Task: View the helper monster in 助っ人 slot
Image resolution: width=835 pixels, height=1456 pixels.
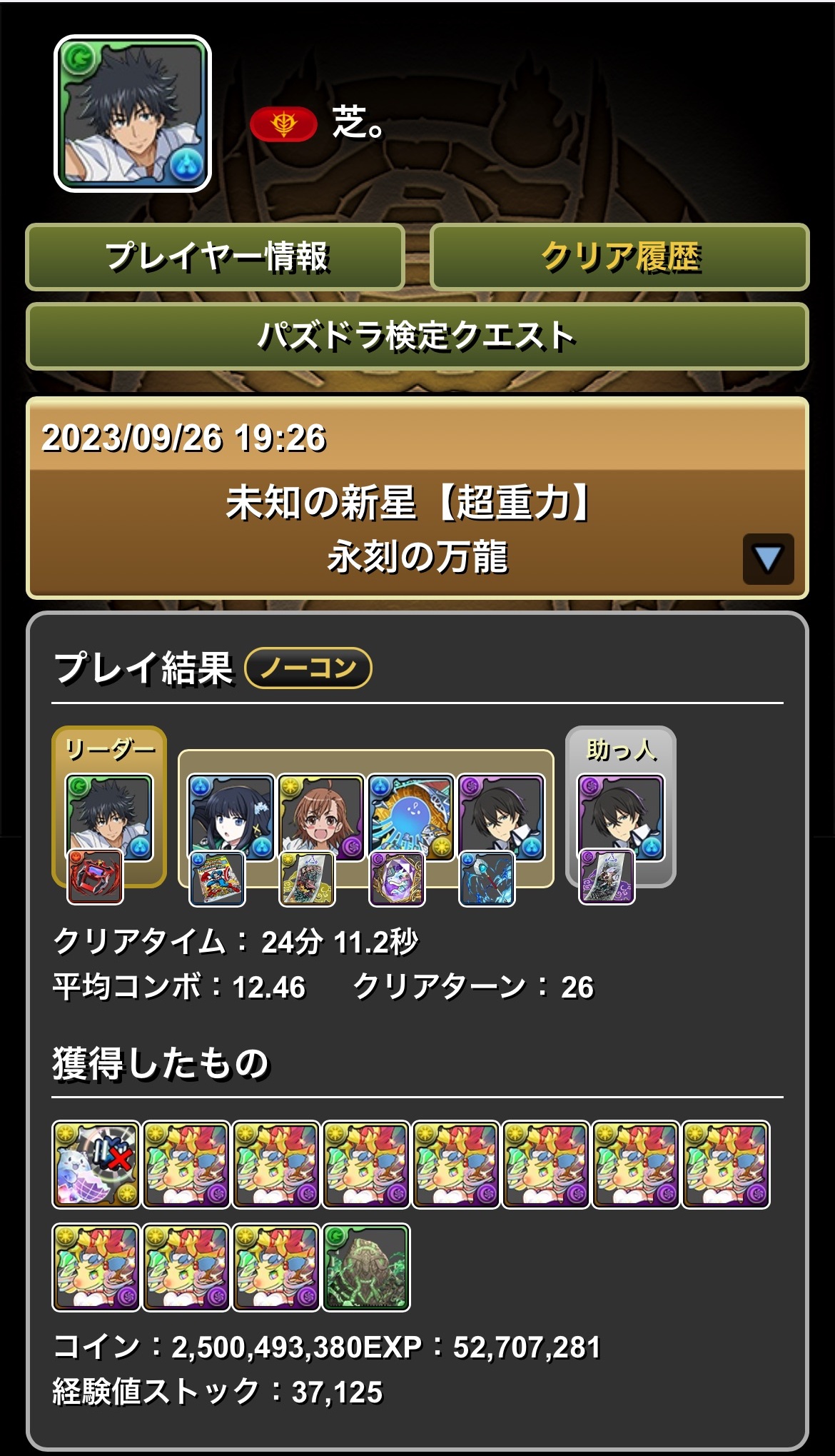Action: click(620, 818)
